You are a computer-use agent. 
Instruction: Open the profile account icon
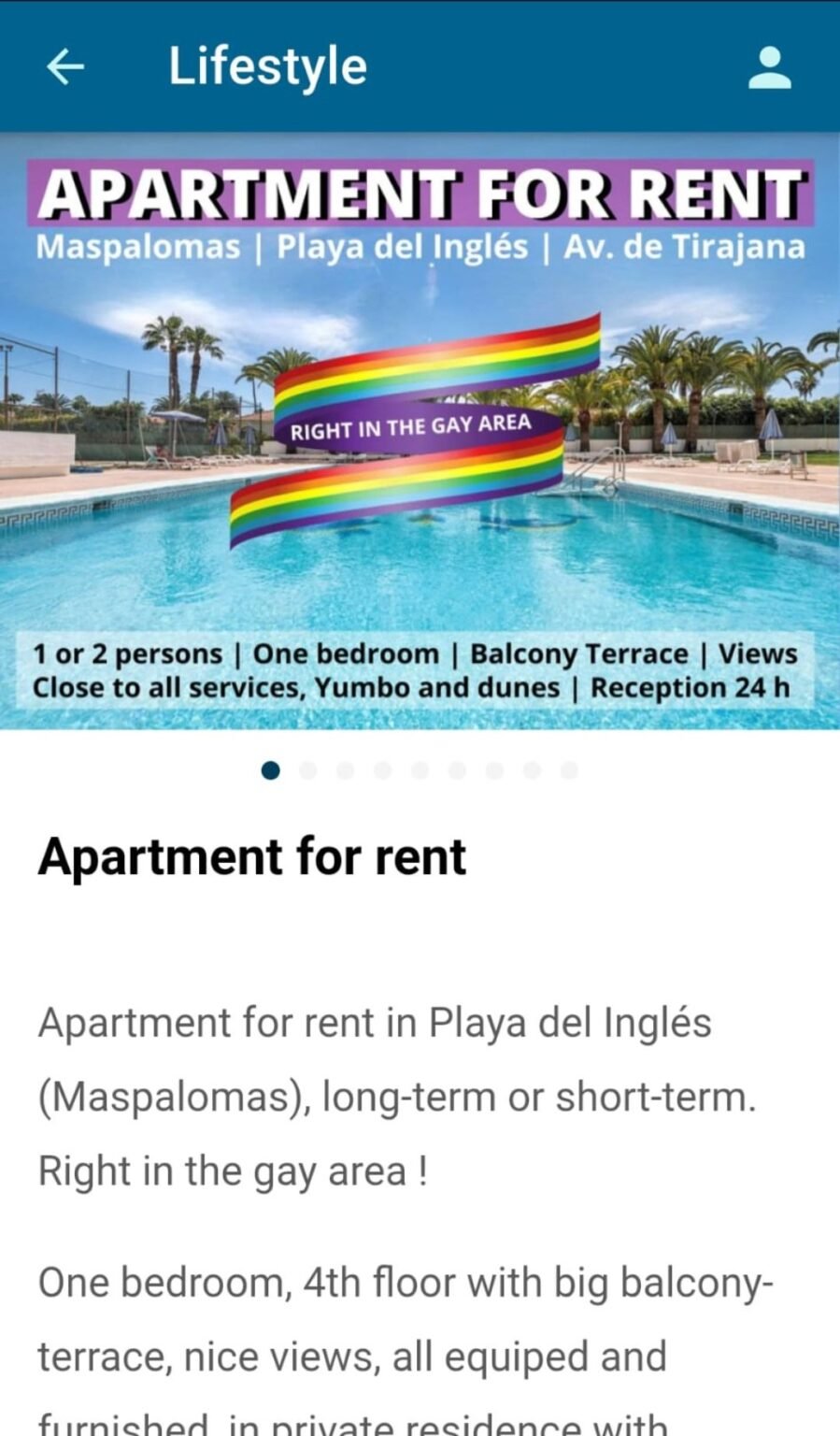tap(769, 67)
